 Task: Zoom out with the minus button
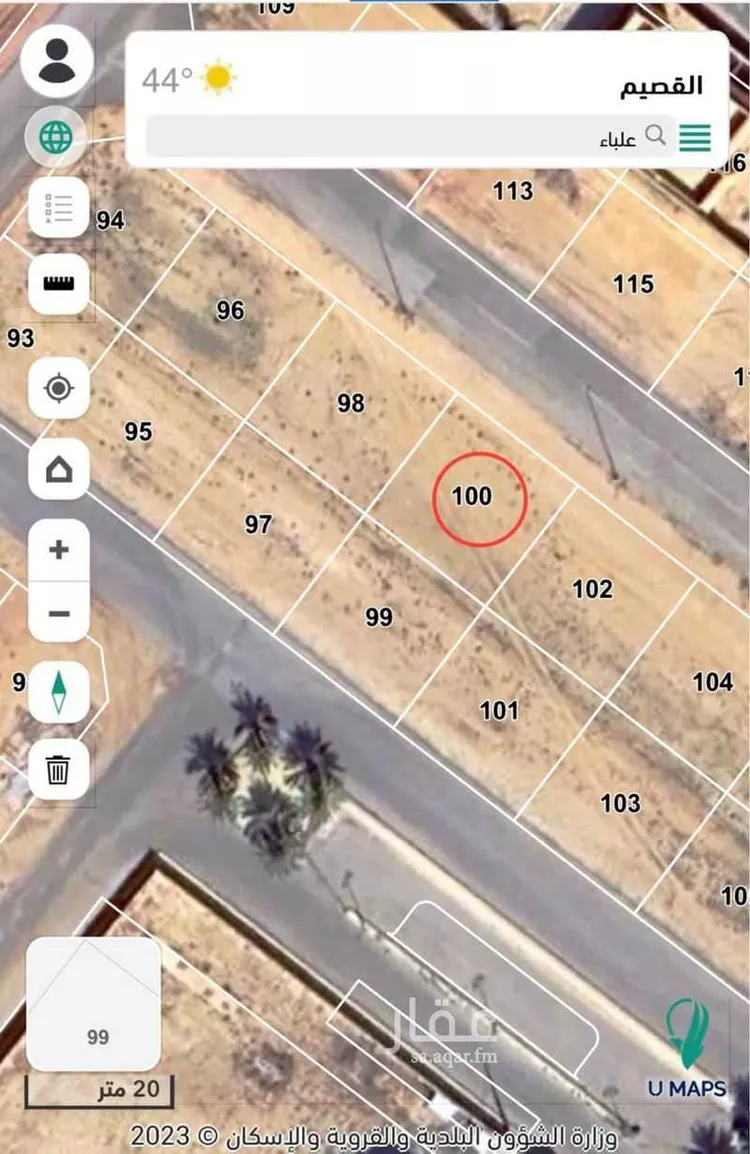(58, 612)
